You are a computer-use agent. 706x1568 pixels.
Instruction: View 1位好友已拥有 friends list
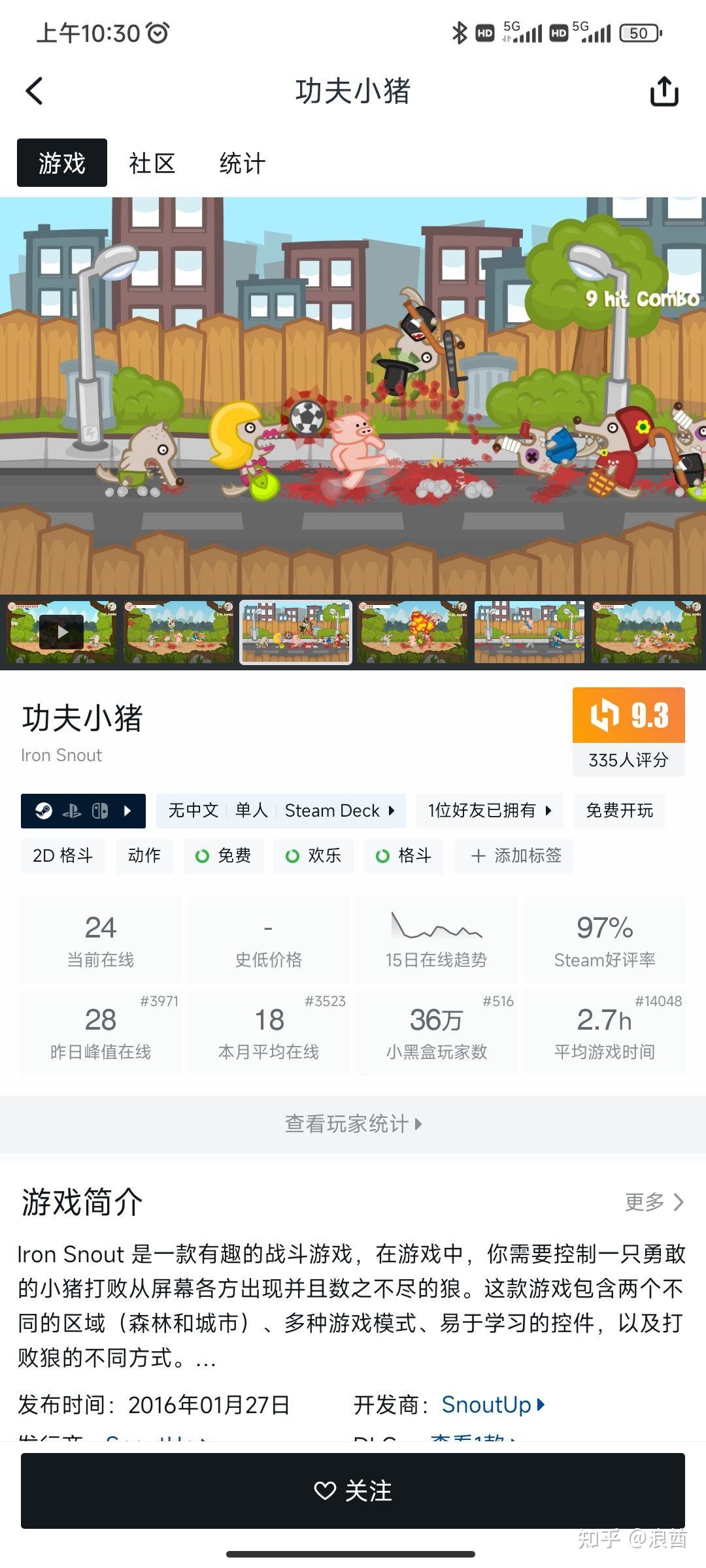[490, 811]
